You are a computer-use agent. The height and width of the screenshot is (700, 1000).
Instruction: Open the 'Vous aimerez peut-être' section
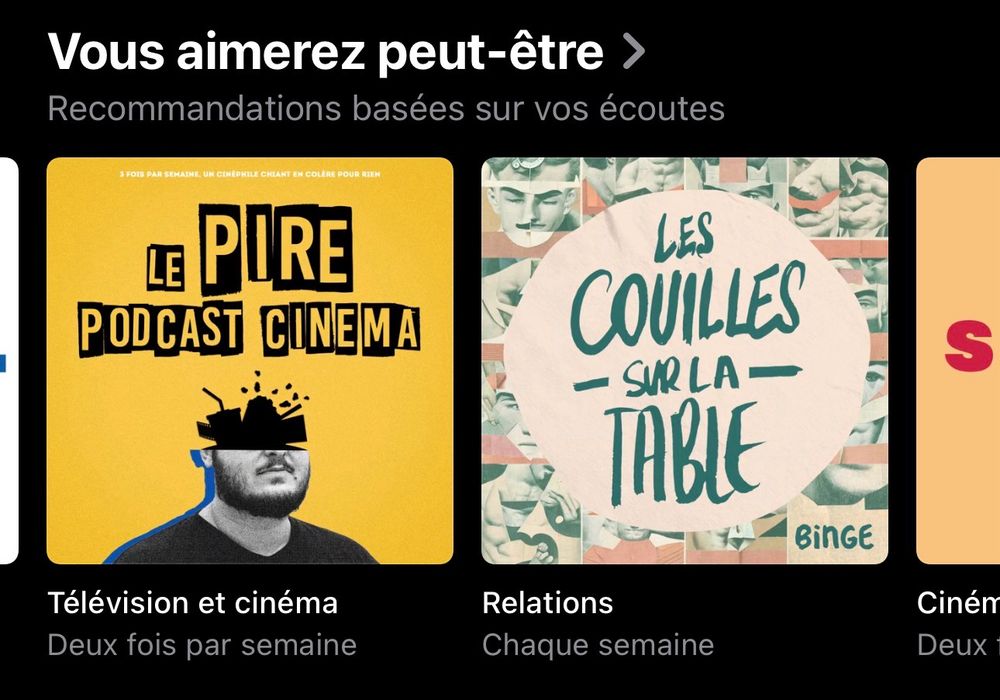point(345,52)
